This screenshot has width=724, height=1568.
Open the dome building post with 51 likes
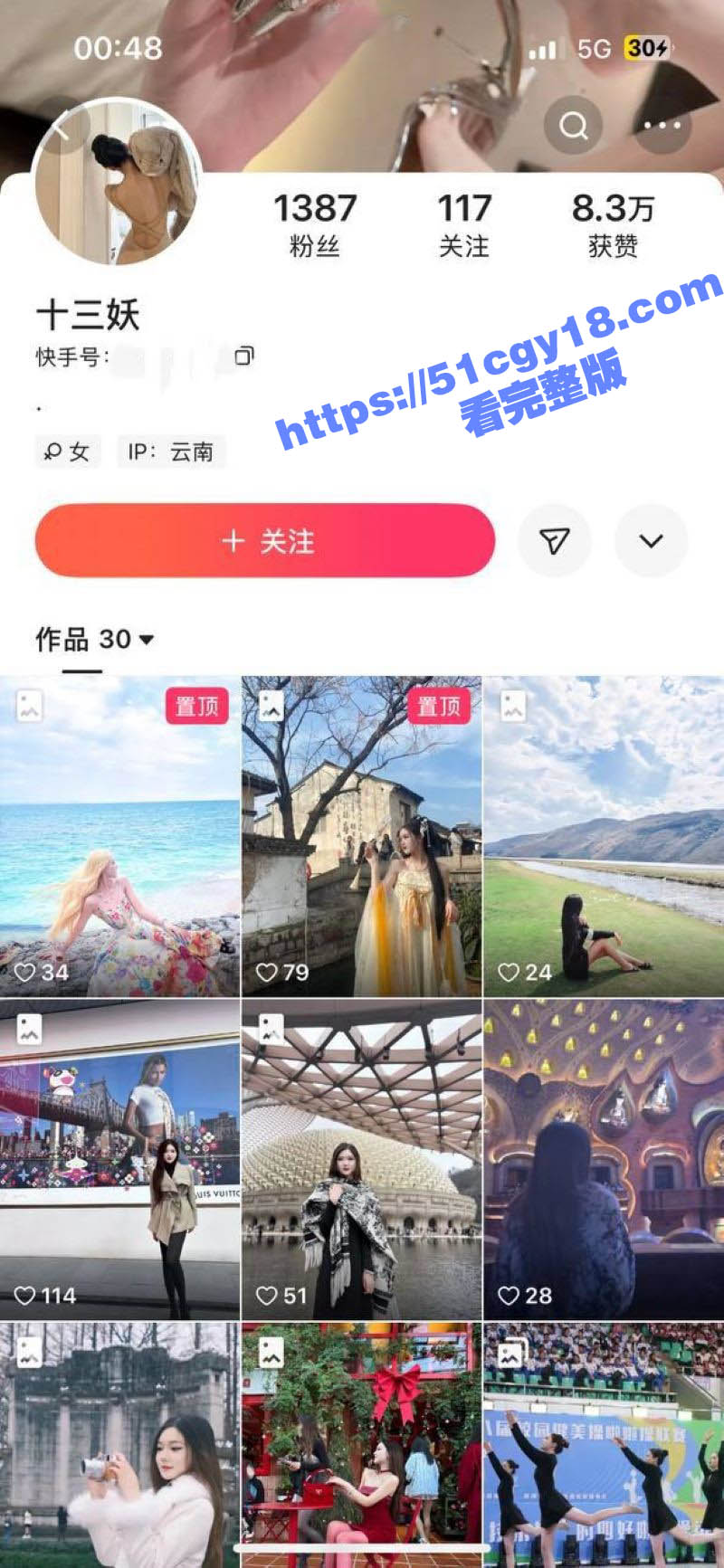(x=361, y=1160)
